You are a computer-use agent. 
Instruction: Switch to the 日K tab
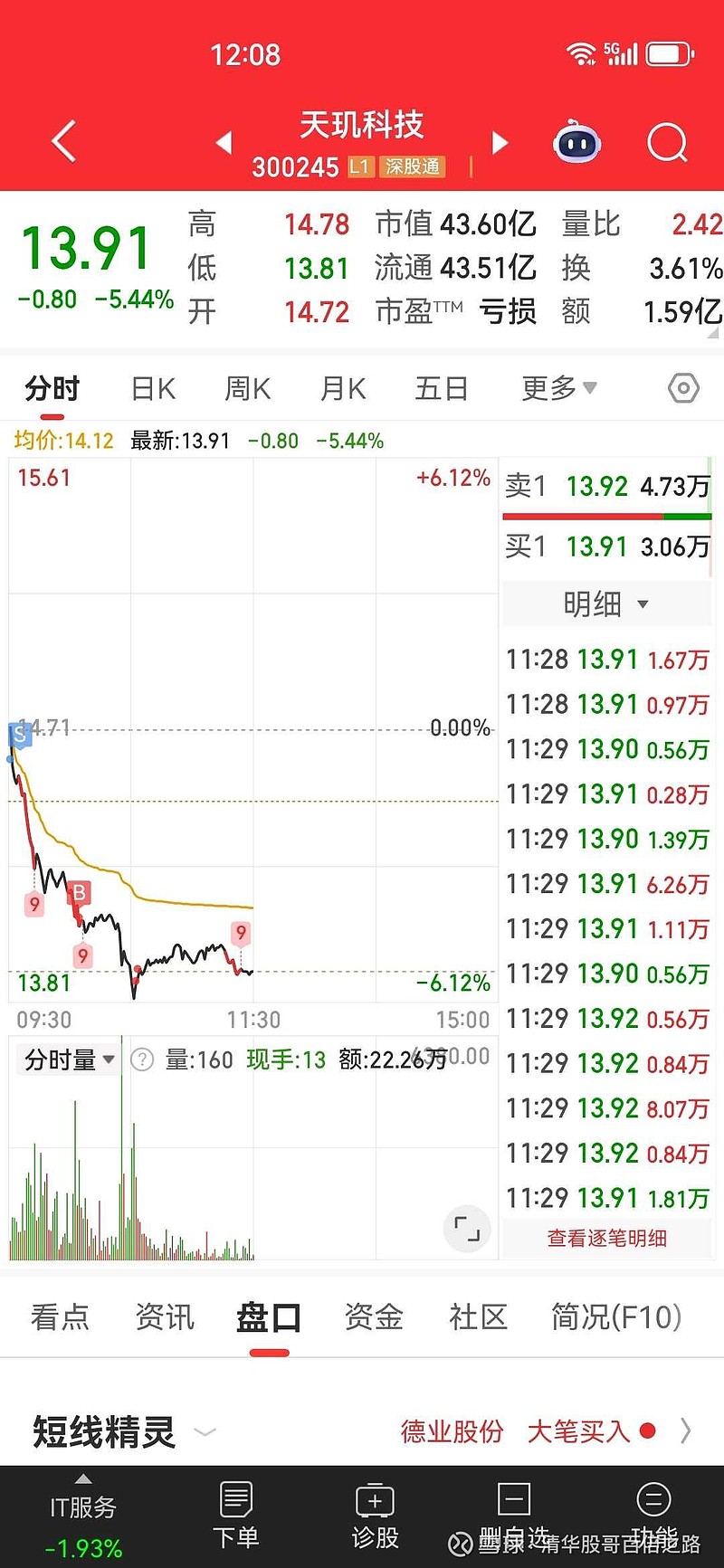[152, 387]
